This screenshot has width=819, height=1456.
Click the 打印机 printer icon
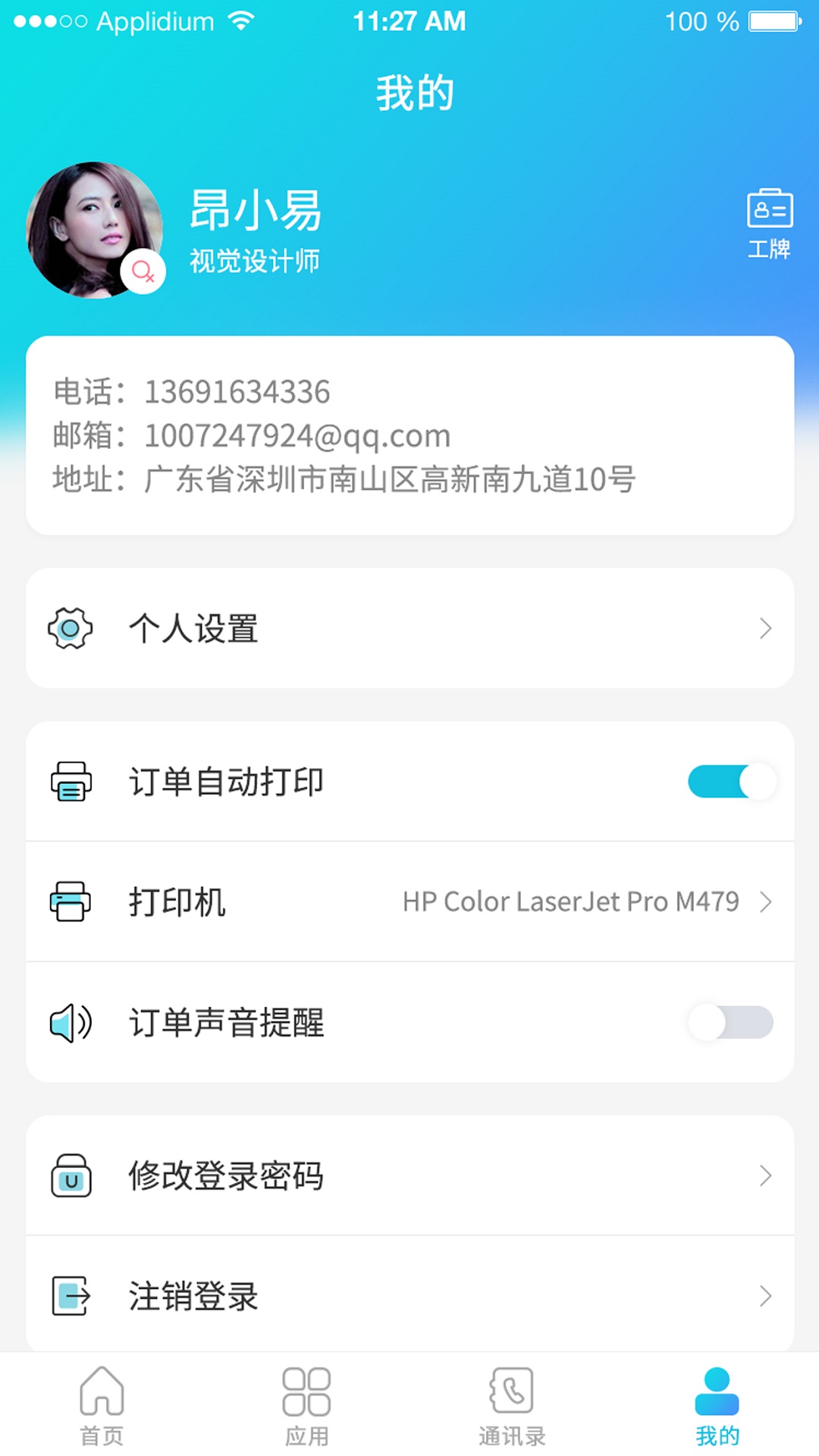(x=69, y=902)
